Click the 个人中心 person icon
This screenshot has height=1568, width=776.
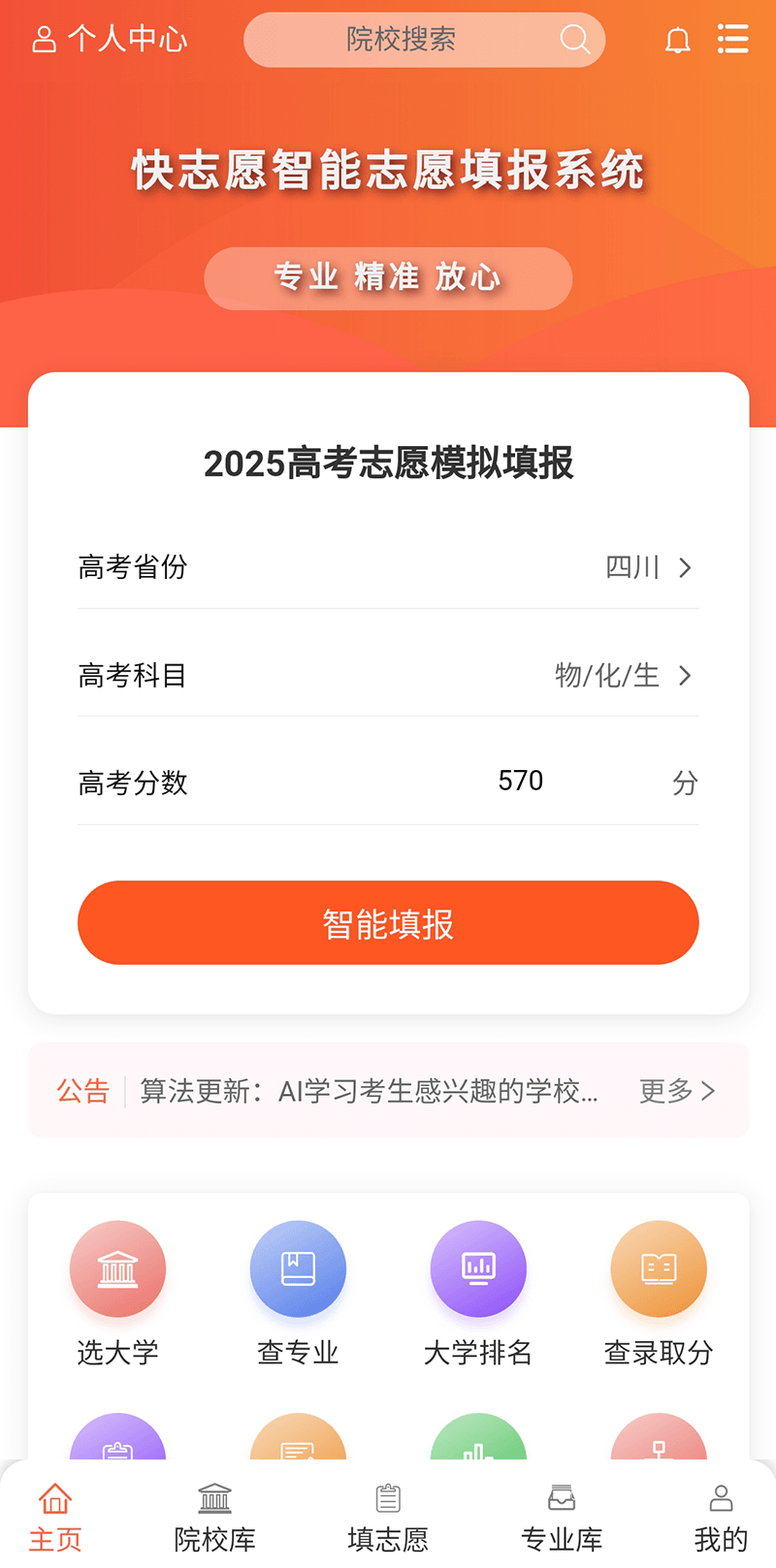[44, 40]
